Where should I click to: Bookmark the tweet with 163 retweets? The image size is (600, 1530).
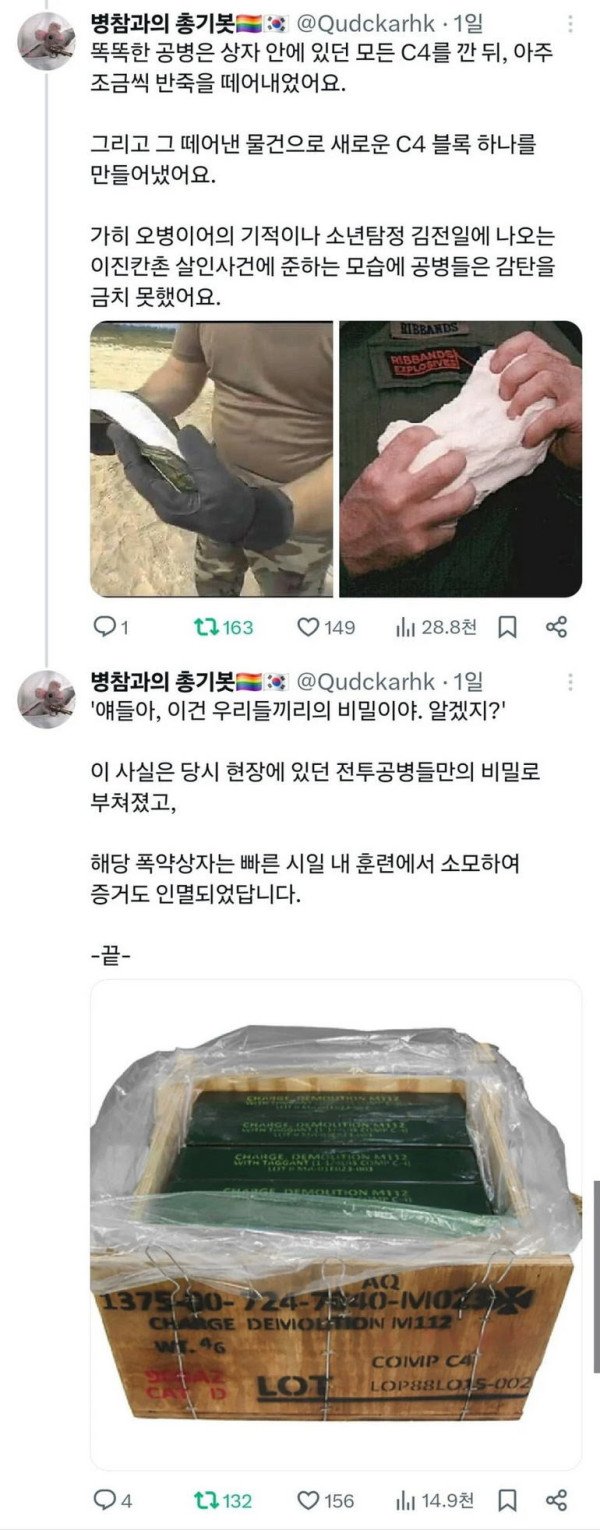507,627
